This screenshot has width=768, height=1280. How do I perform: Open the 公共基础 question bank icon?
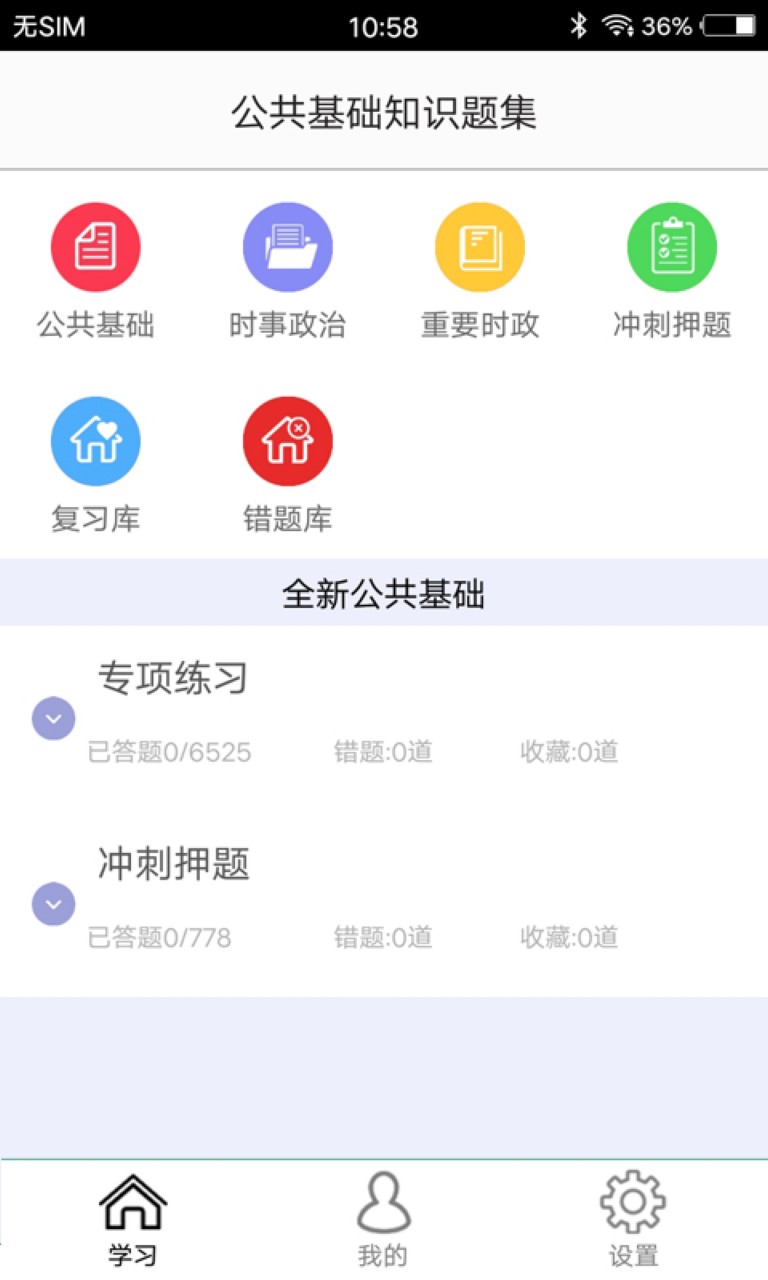coord(95,245)
